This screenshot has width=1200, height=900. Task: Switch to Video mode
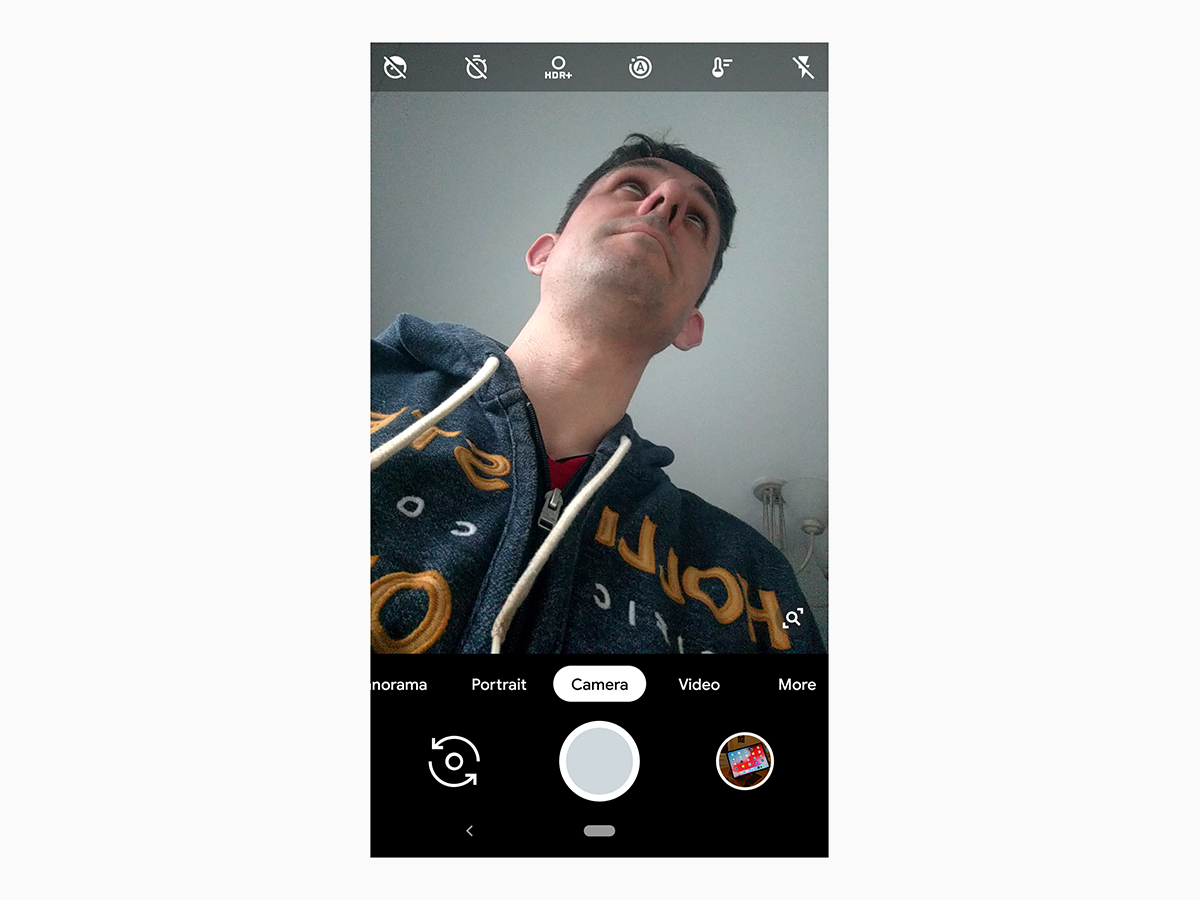(699, 685)
